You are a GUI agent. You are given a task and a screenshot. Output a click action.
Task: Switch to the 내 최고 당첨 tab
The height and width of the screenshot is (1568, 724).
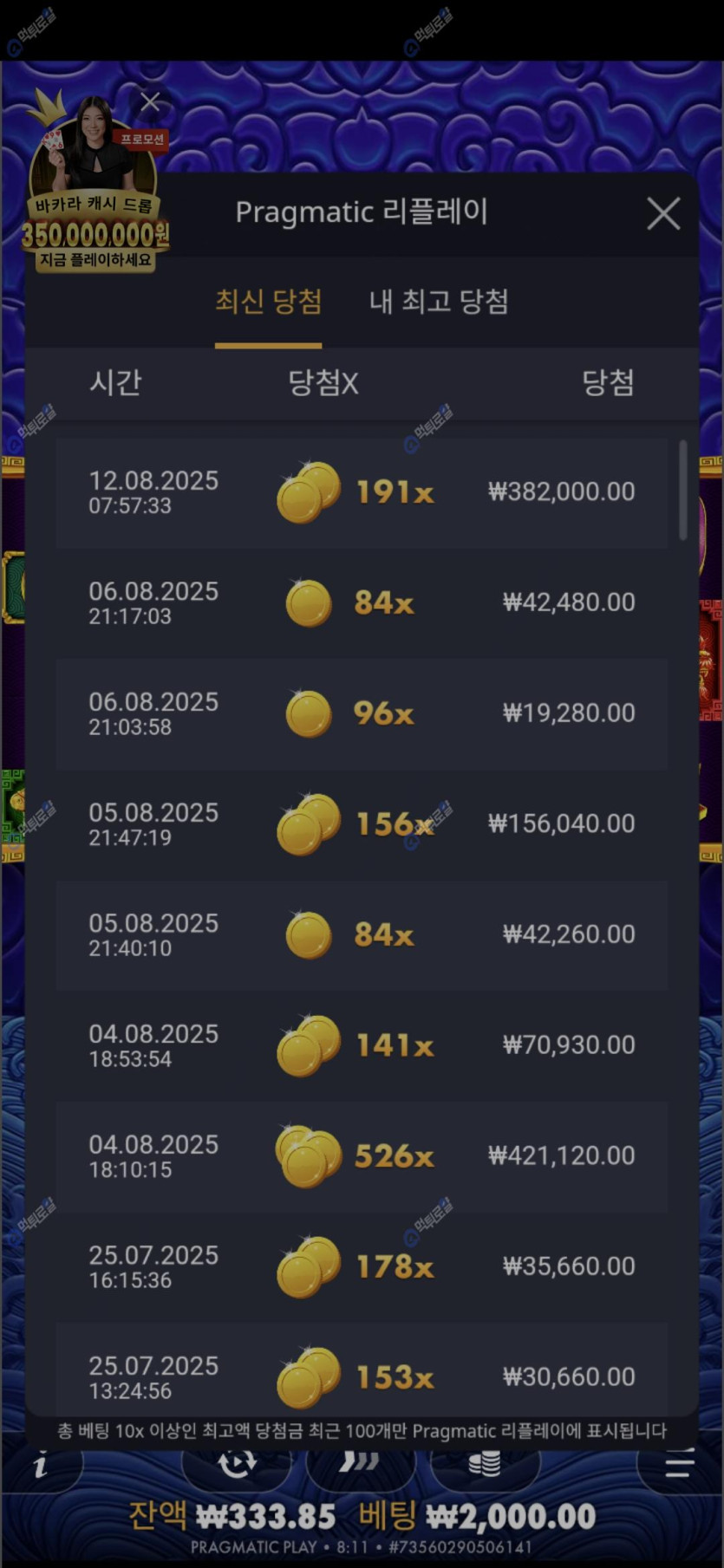click(439, 302)
